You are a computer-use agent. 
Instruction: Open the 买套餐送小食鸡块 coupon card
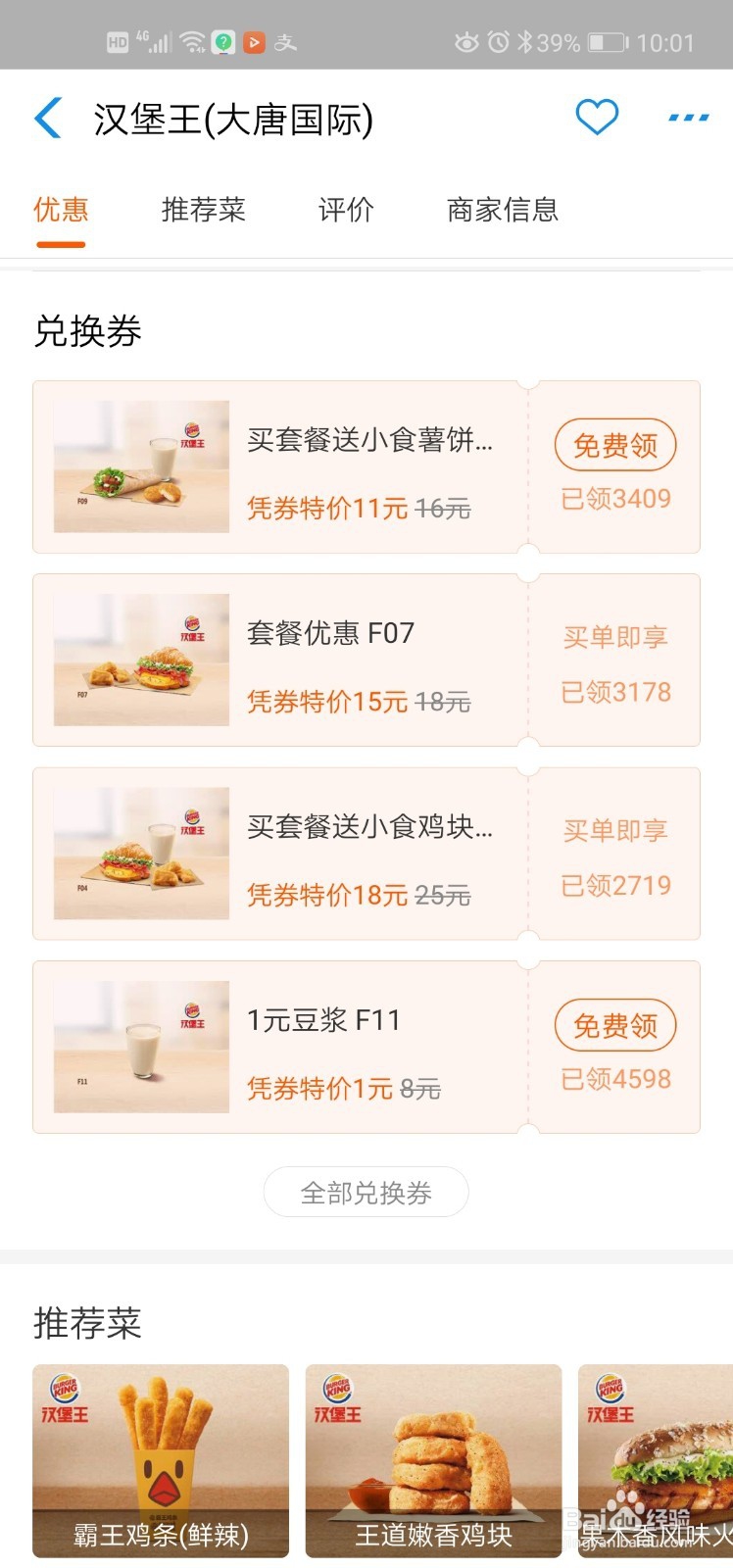366,854
